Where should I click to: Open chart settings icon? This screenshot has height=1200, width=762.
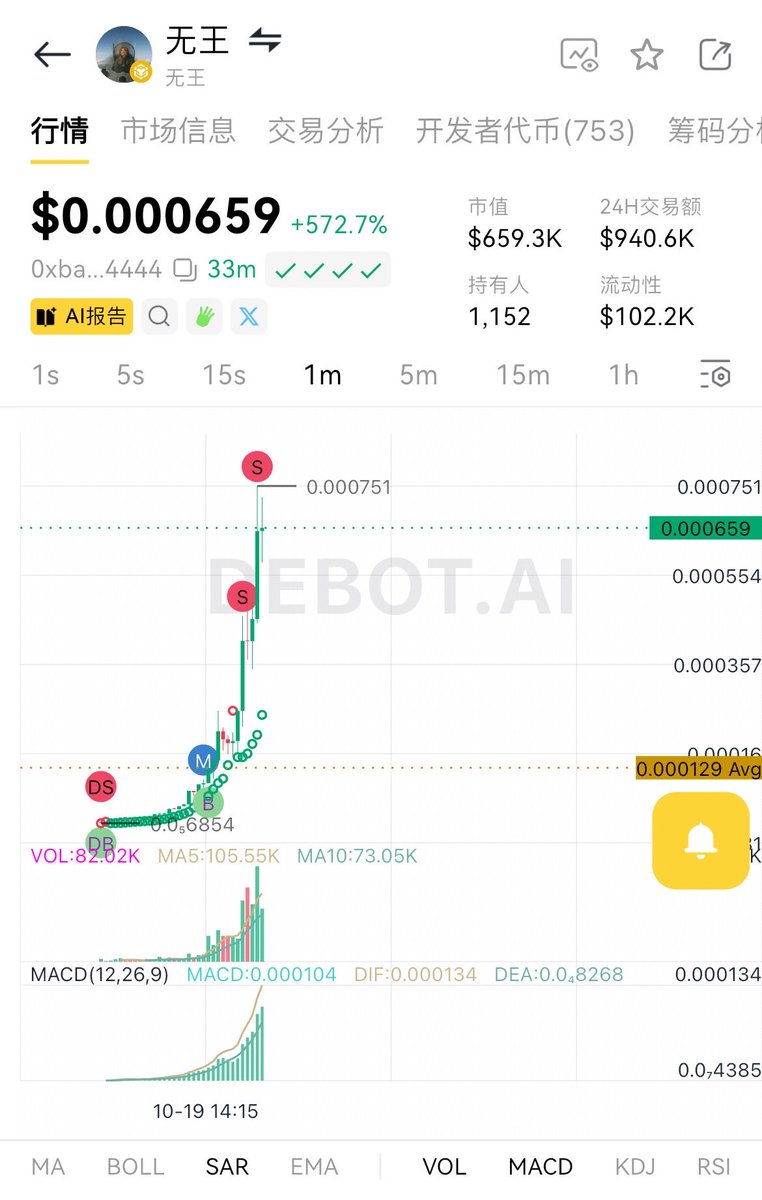(715, 375)
